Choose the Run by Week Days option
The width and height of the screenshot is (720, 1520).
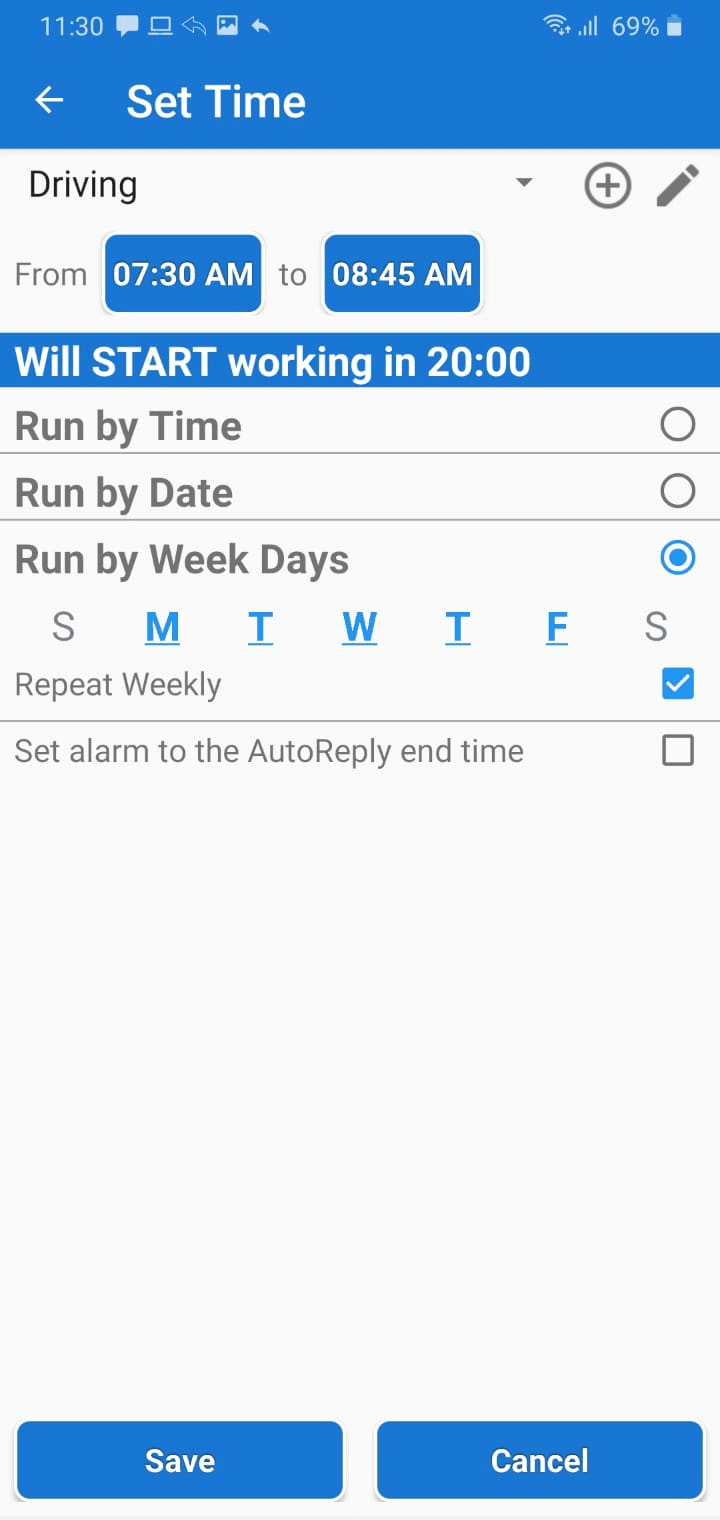point(677,558)
